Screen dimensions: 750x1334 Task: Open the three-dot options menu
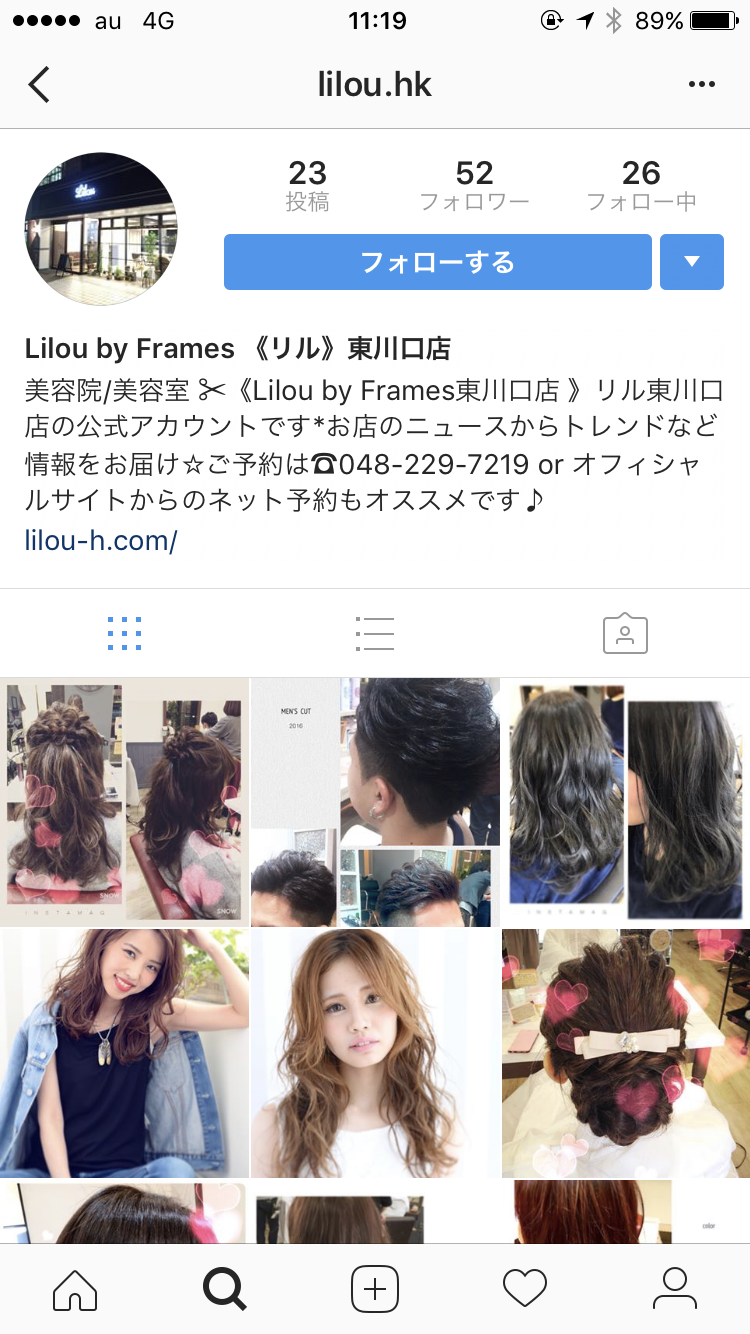point(702,85)
